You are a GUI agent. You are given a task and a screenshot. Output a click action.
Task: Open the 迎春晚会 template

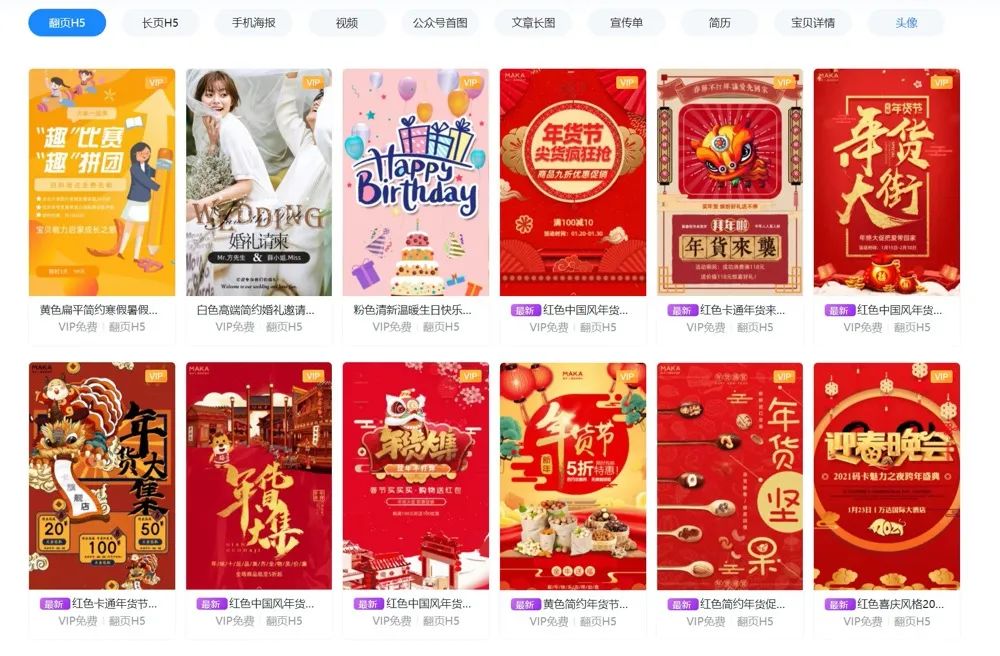click(x=887, y=476)
